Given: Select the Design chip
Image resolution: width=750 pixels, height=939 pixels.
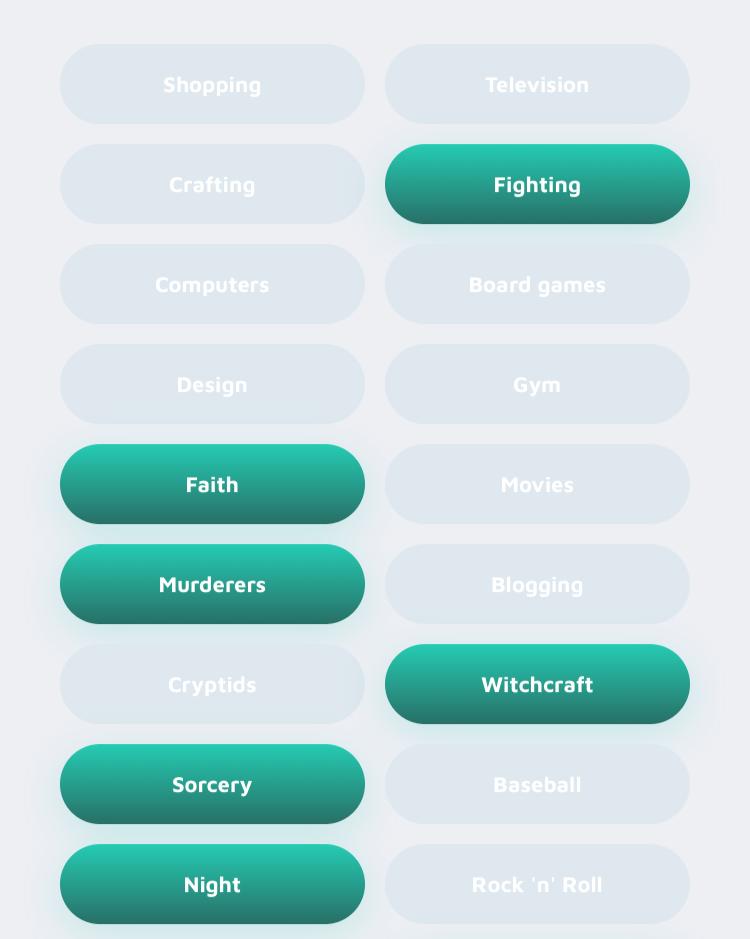Looking at the screenshot, I should pyautogui.click(x=212, y=384).
